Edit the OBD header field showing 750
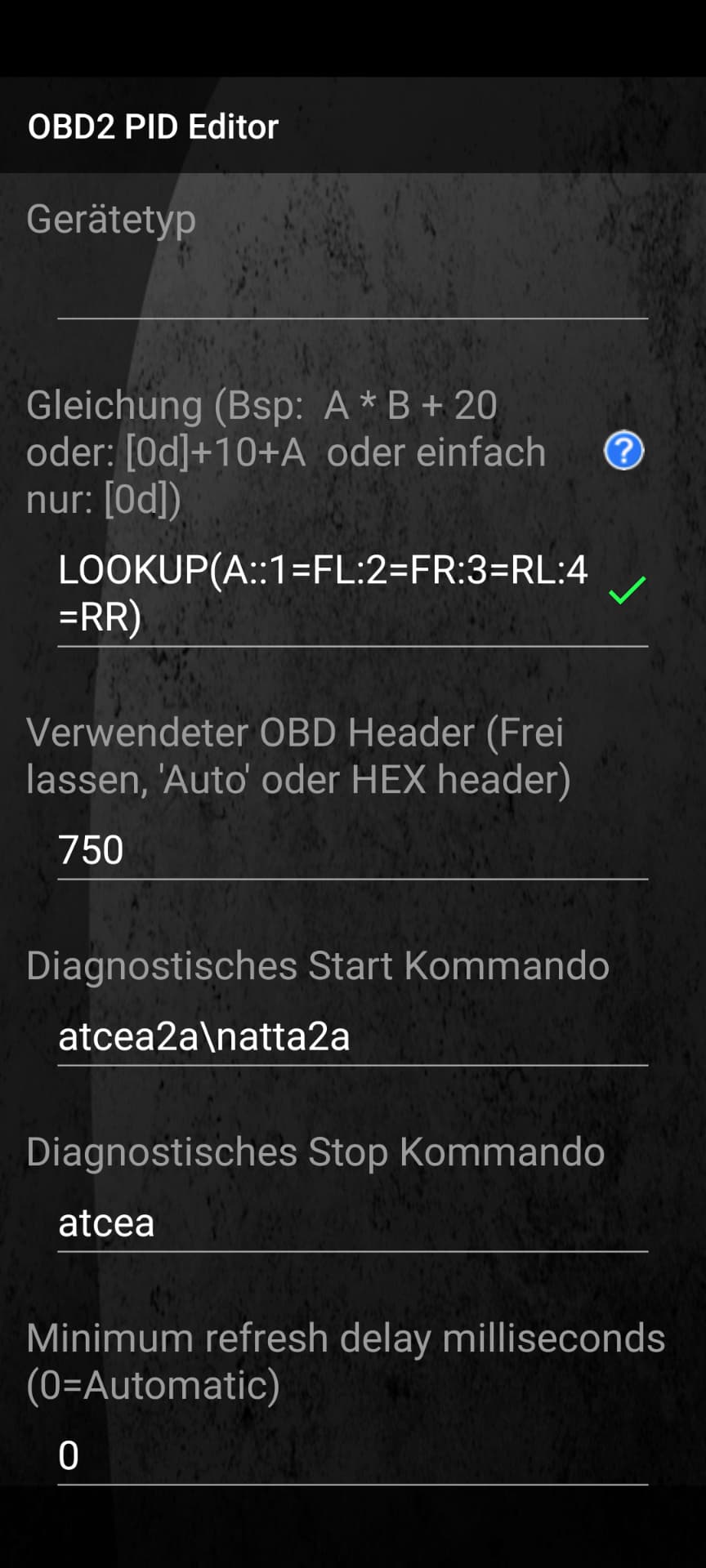Viewport: 706px width, 1568px height. (352, 851)
